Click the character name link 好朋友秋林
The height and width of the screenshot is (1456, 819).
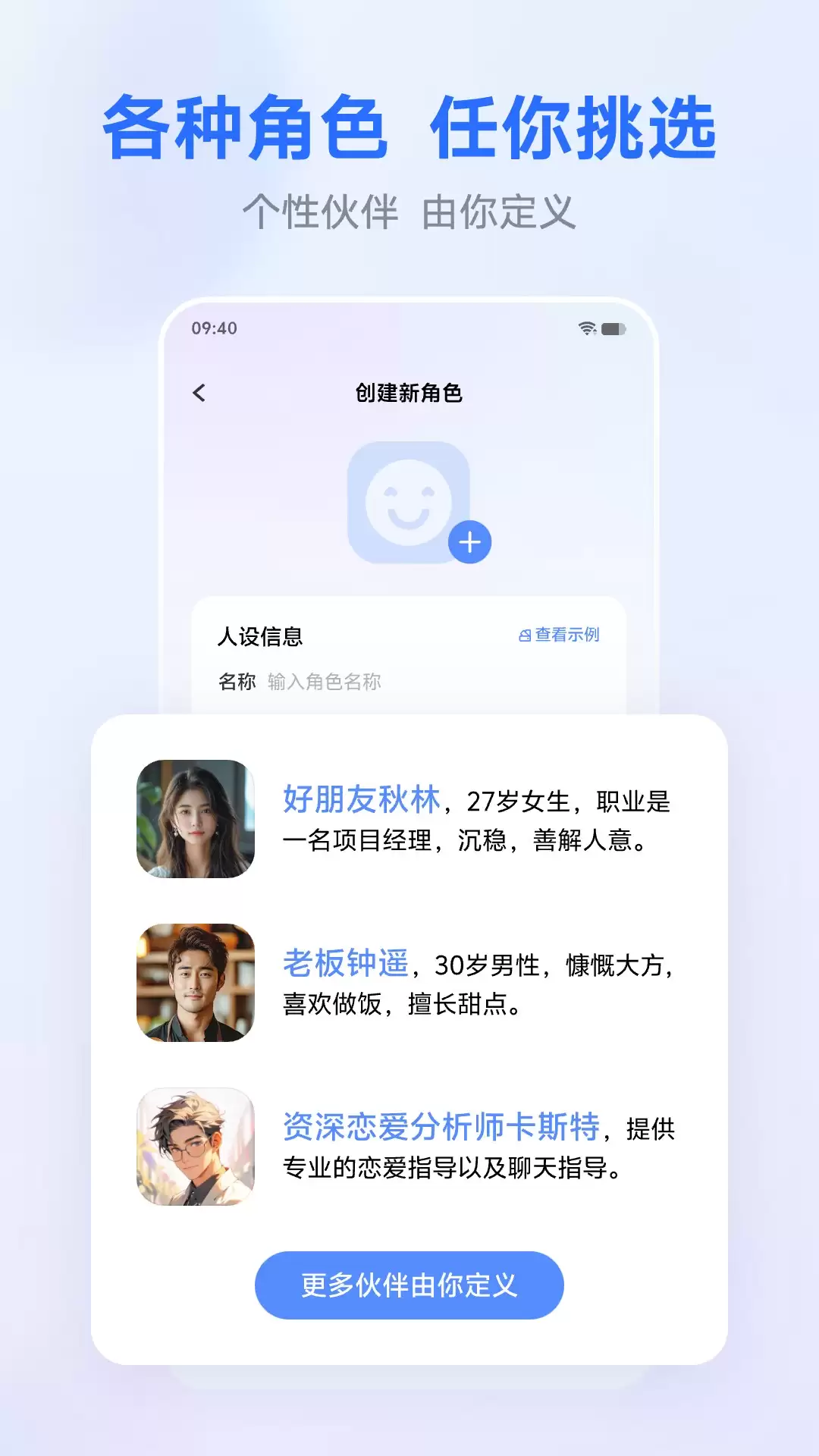pyautogui.click(x=362, y=802)
